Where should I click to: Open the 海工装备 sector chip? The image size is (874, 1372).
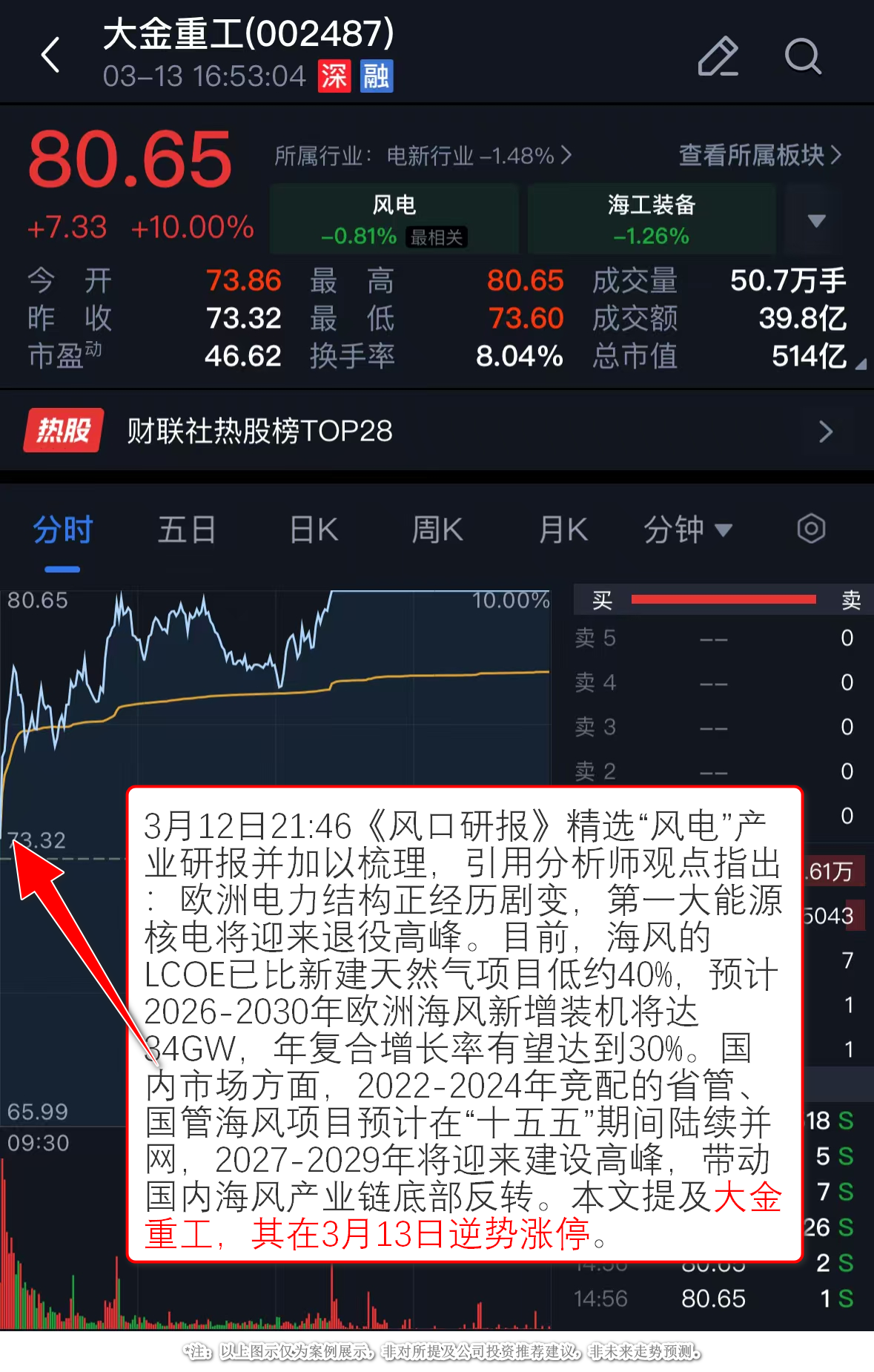tap(651, 220)
